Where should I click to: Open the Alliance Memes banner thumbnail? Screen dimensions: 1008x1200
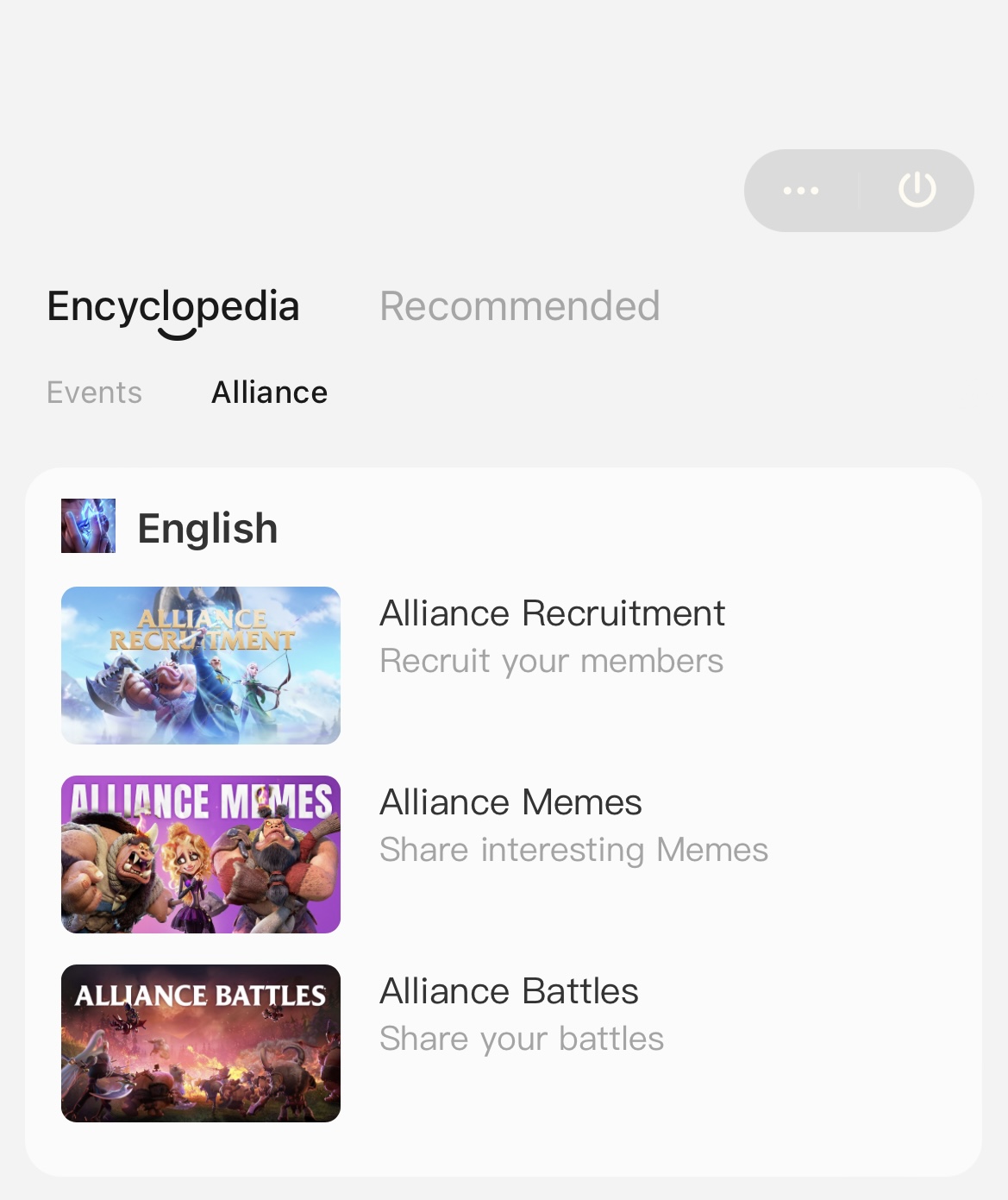200,854
